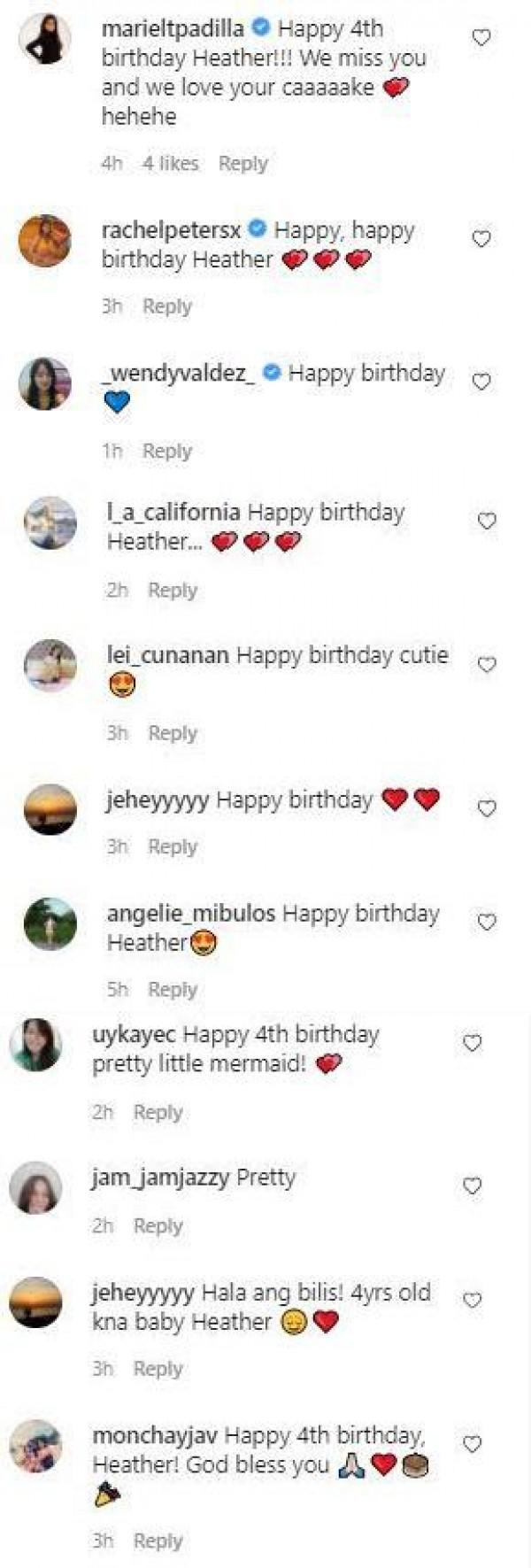
Task: Like rachelpetersx's birthday comment
Action: coord(481,240)
